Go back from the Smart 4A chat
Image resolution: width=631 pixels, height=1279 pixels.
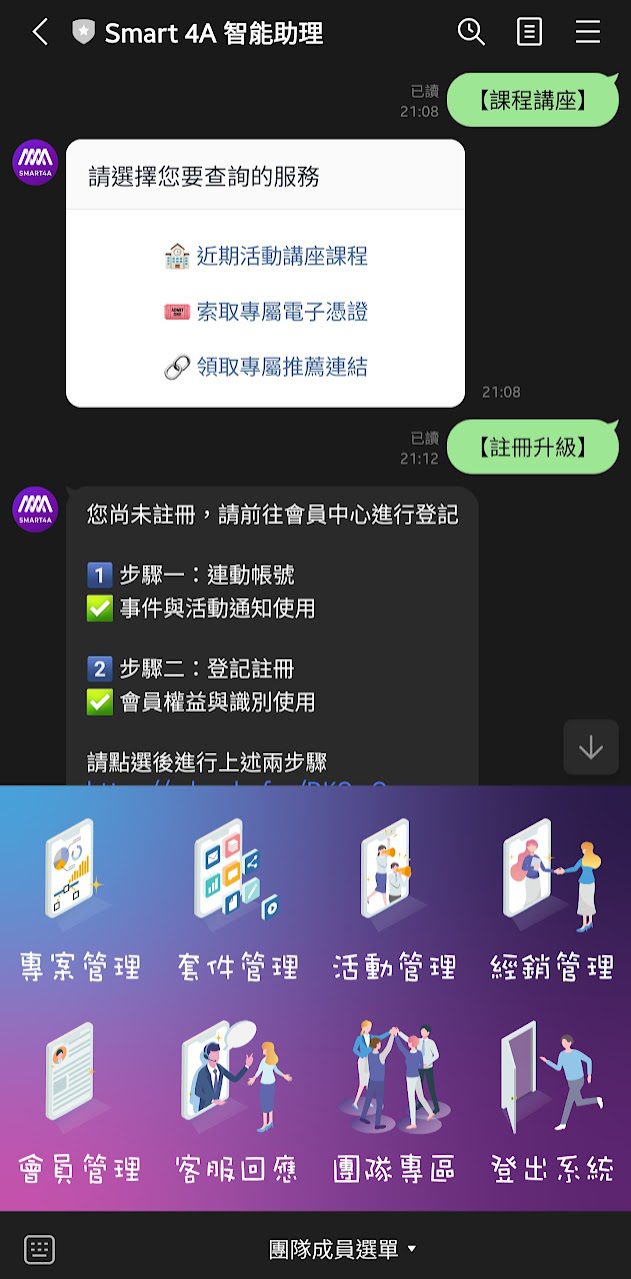[39, 32]
